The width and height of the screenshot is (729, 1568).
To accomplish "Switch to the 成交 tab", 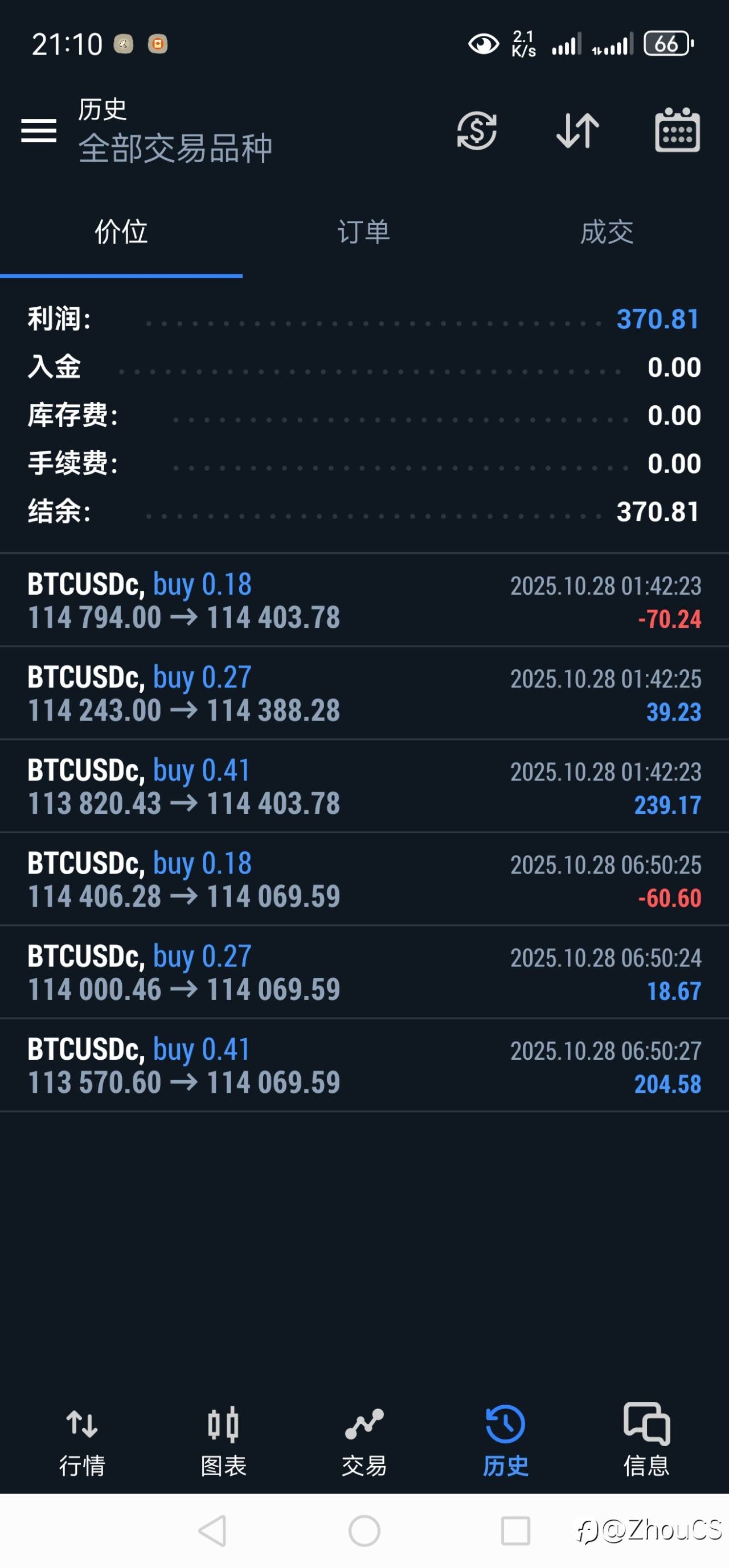I will coord(607,233).
